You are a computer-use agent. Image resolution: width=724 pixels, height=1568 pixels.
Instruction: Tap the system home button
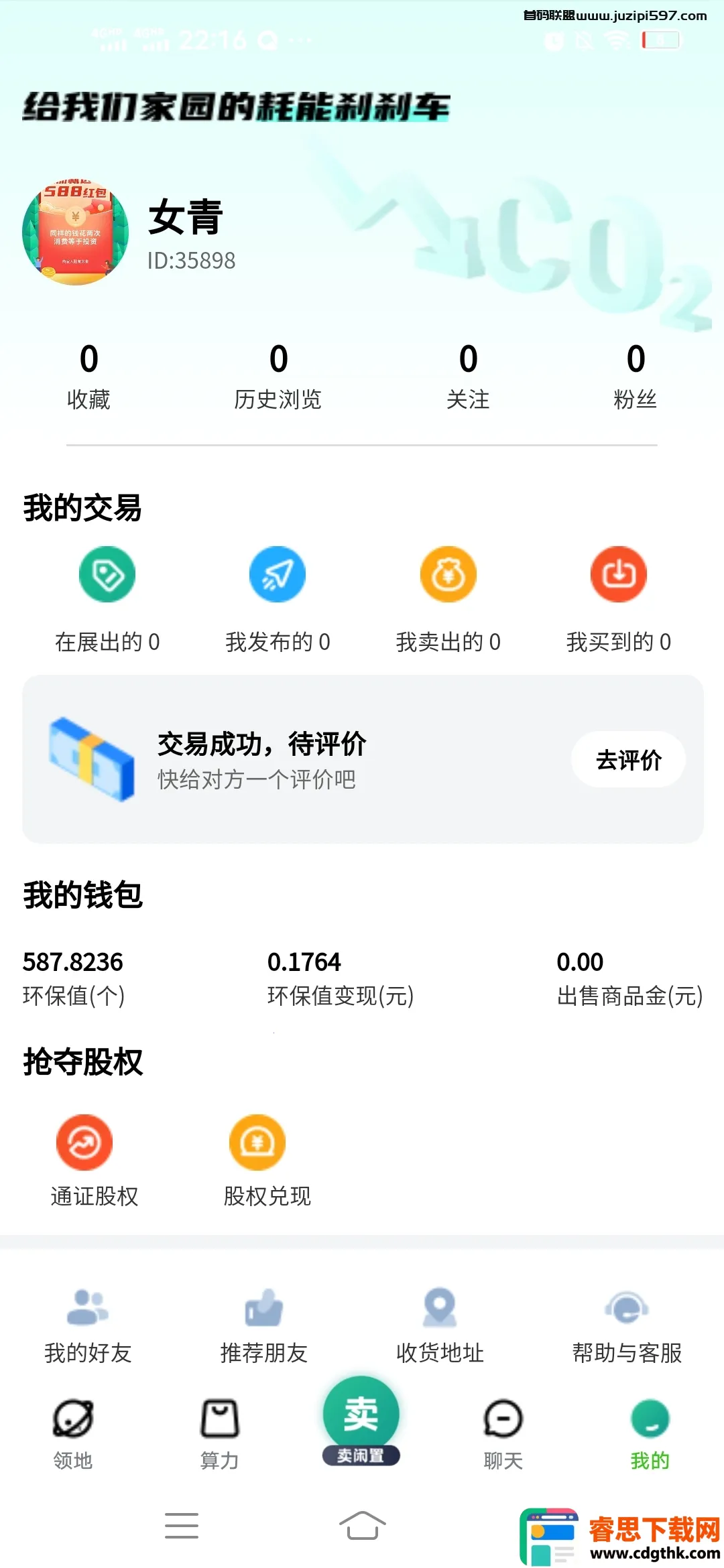tap(362, 1526)
